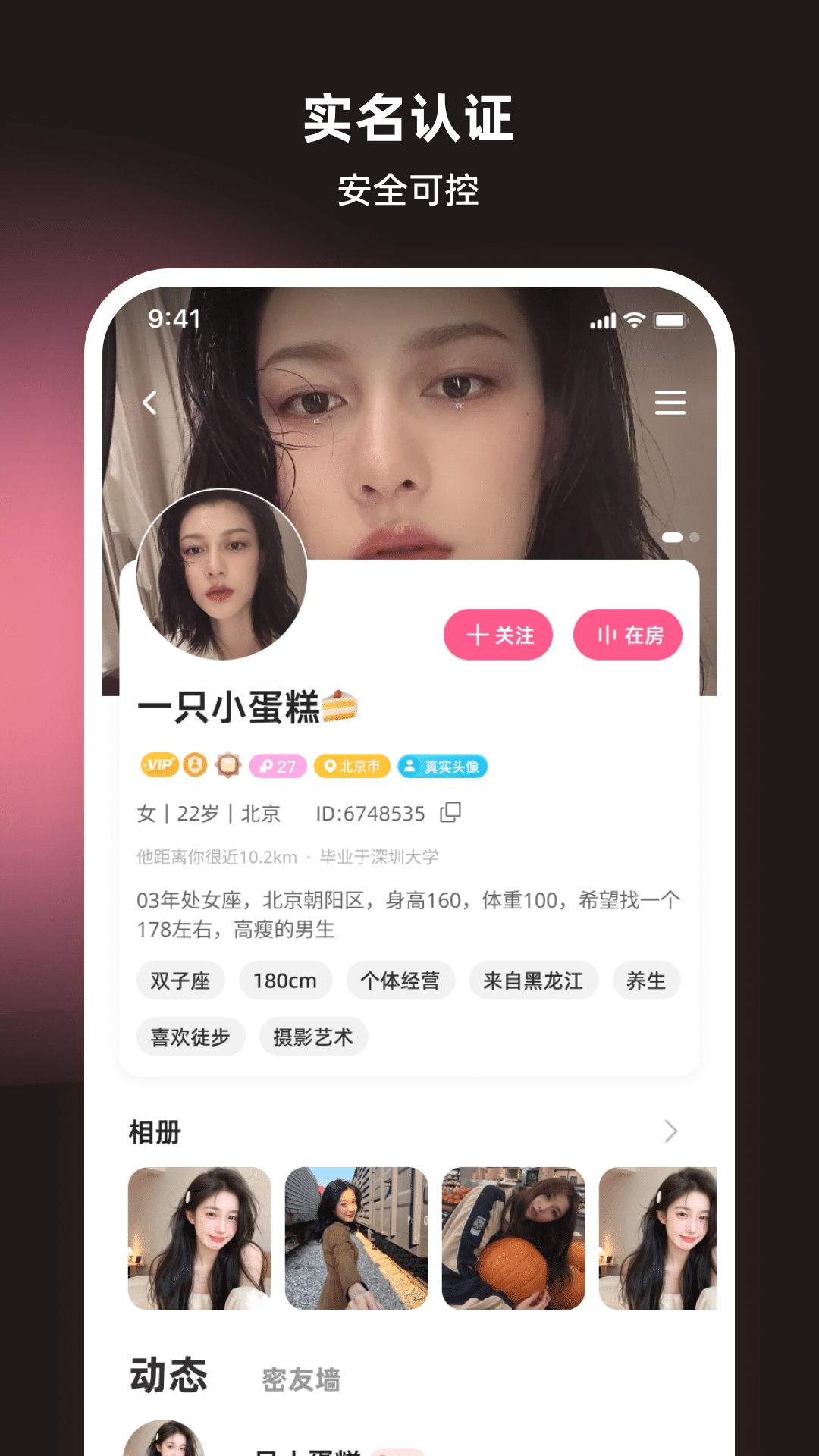Tap the VIP badge under the nickname
Screen dimensions: 819x1456
[x=158, y=766]
